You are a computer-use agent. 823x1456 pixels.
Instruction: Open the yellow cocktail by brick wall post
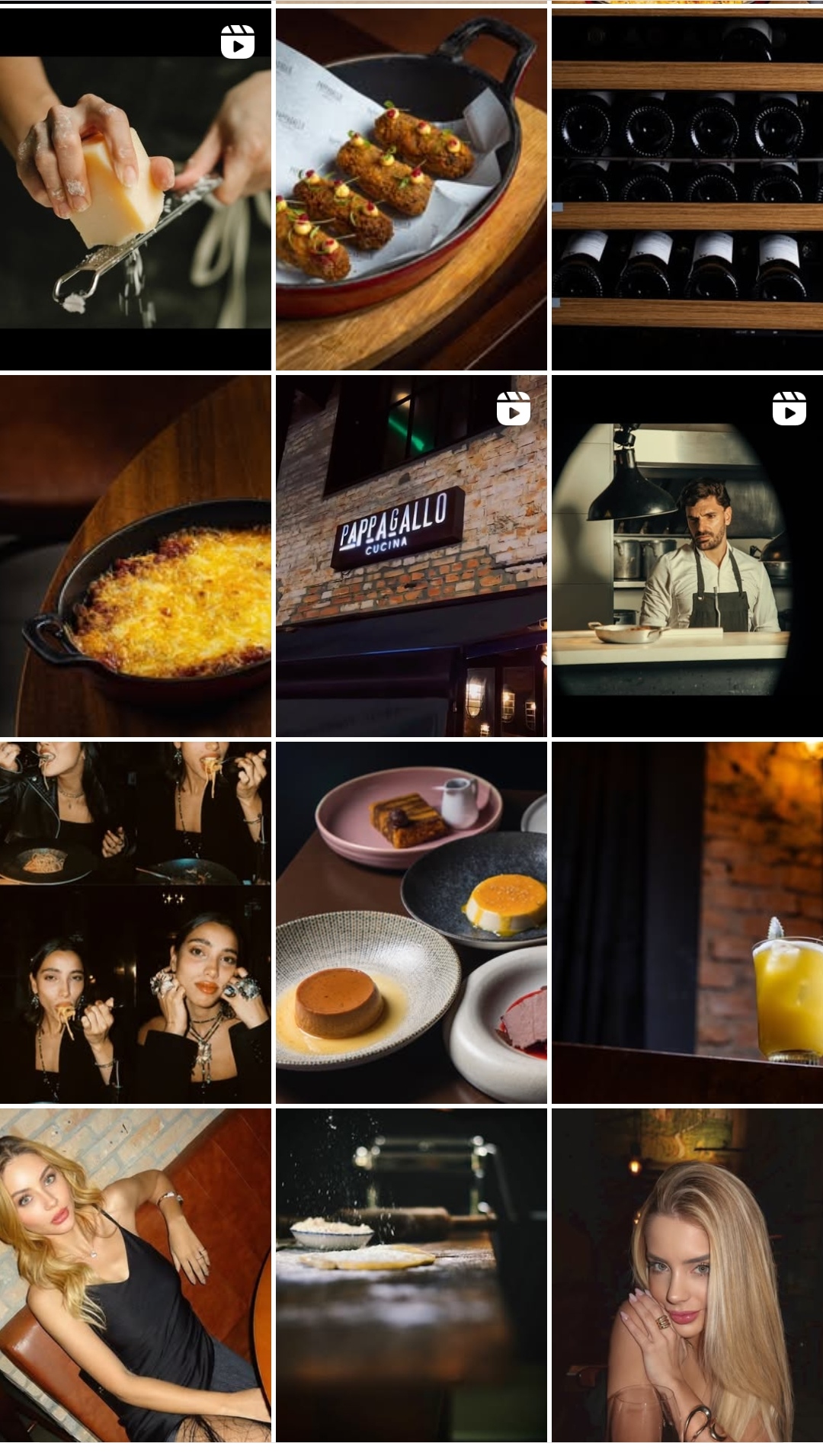tap(687, 922)
